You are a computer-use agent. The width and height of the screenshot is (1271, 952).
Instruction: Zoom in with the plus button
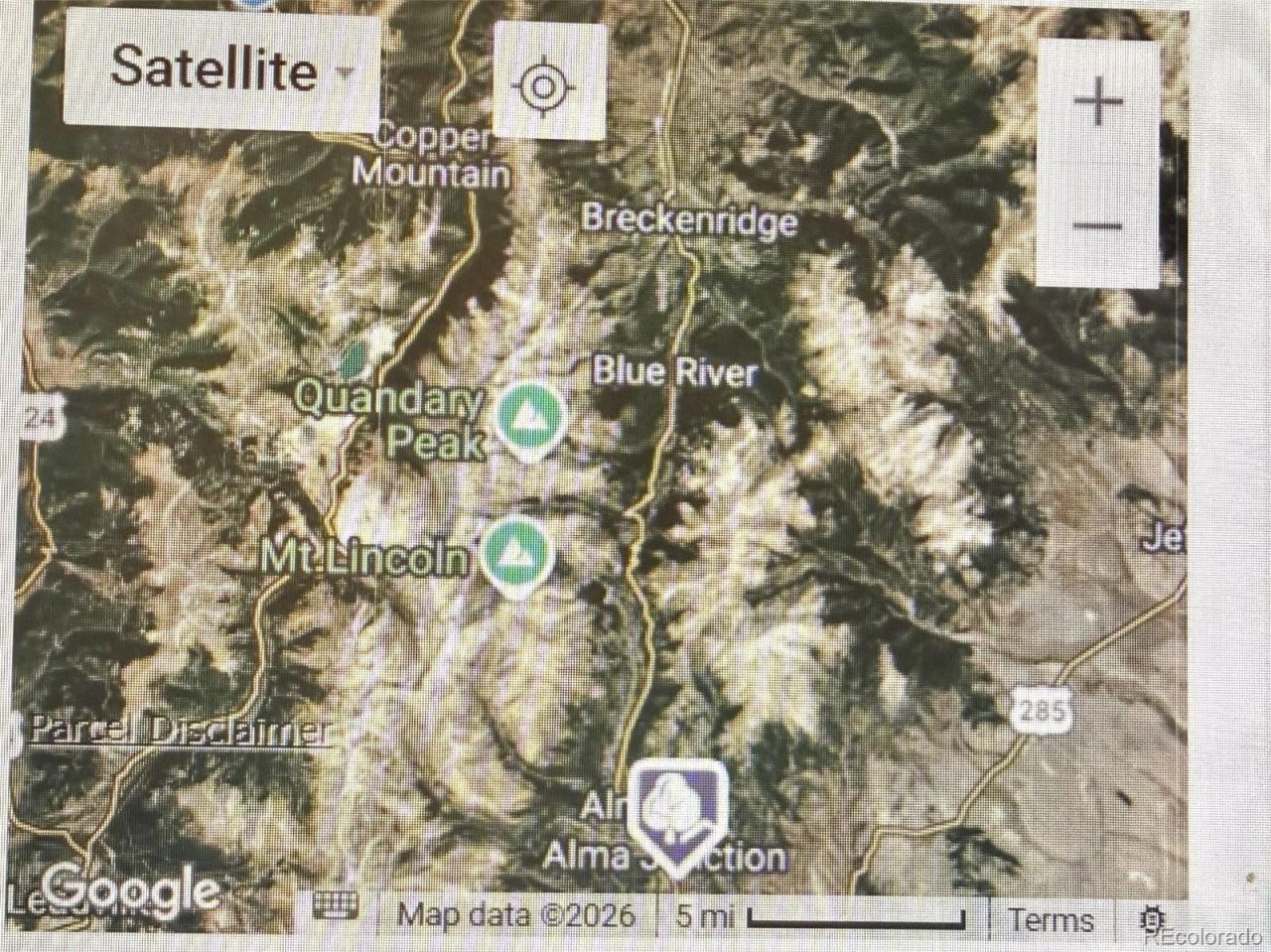point(1098,101)
